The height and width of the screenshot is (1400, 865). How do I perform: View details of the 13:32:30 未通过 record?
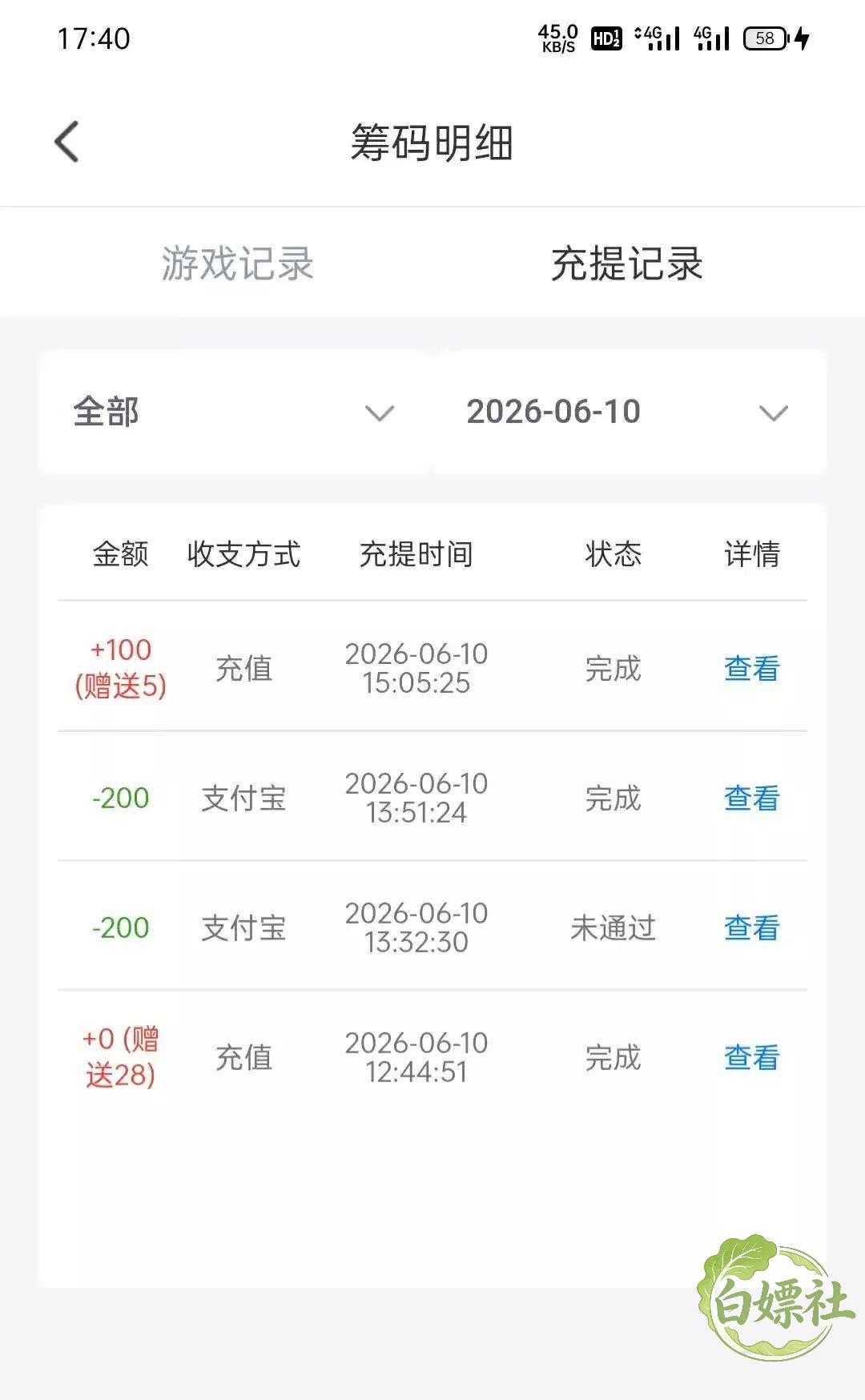(x=751, y=927)
